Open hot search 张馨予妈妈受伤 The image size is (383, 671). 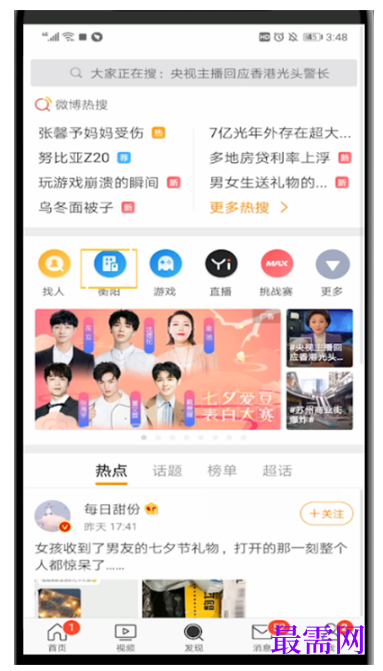pos(91,133)
